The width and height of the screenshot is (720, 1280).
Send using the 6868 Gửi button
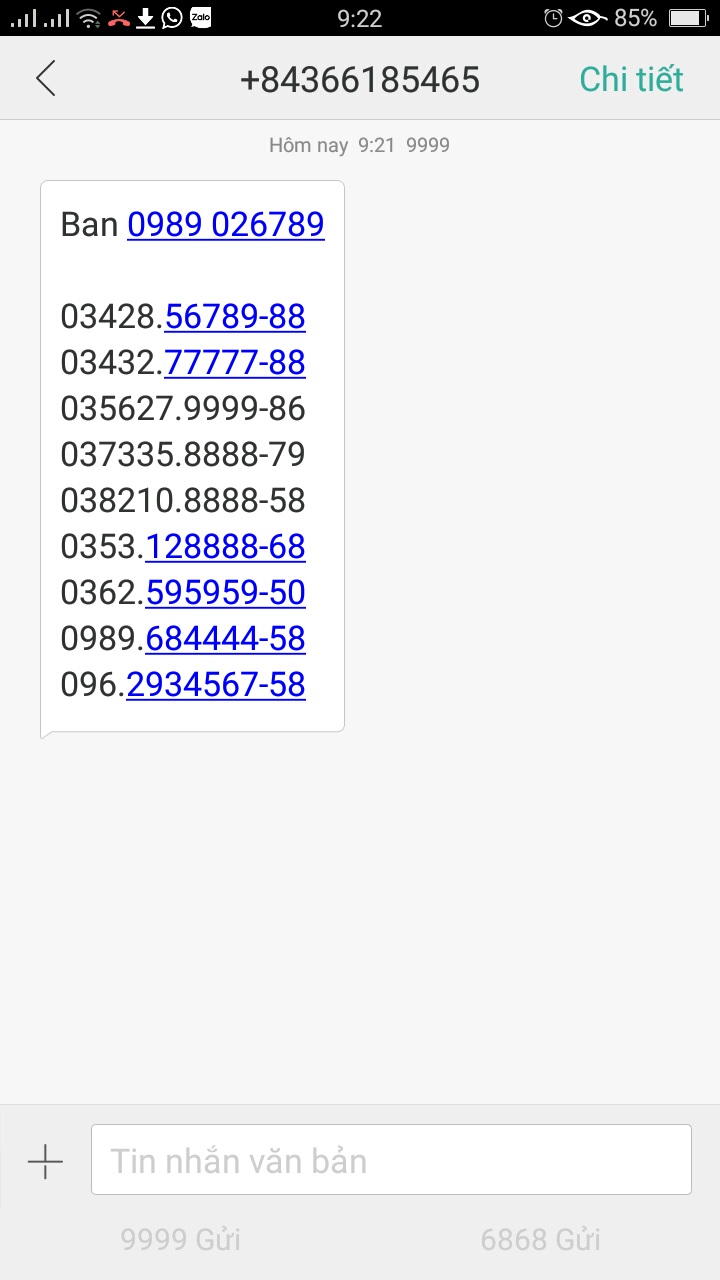pyautogui.click(x=540, y=1240)
